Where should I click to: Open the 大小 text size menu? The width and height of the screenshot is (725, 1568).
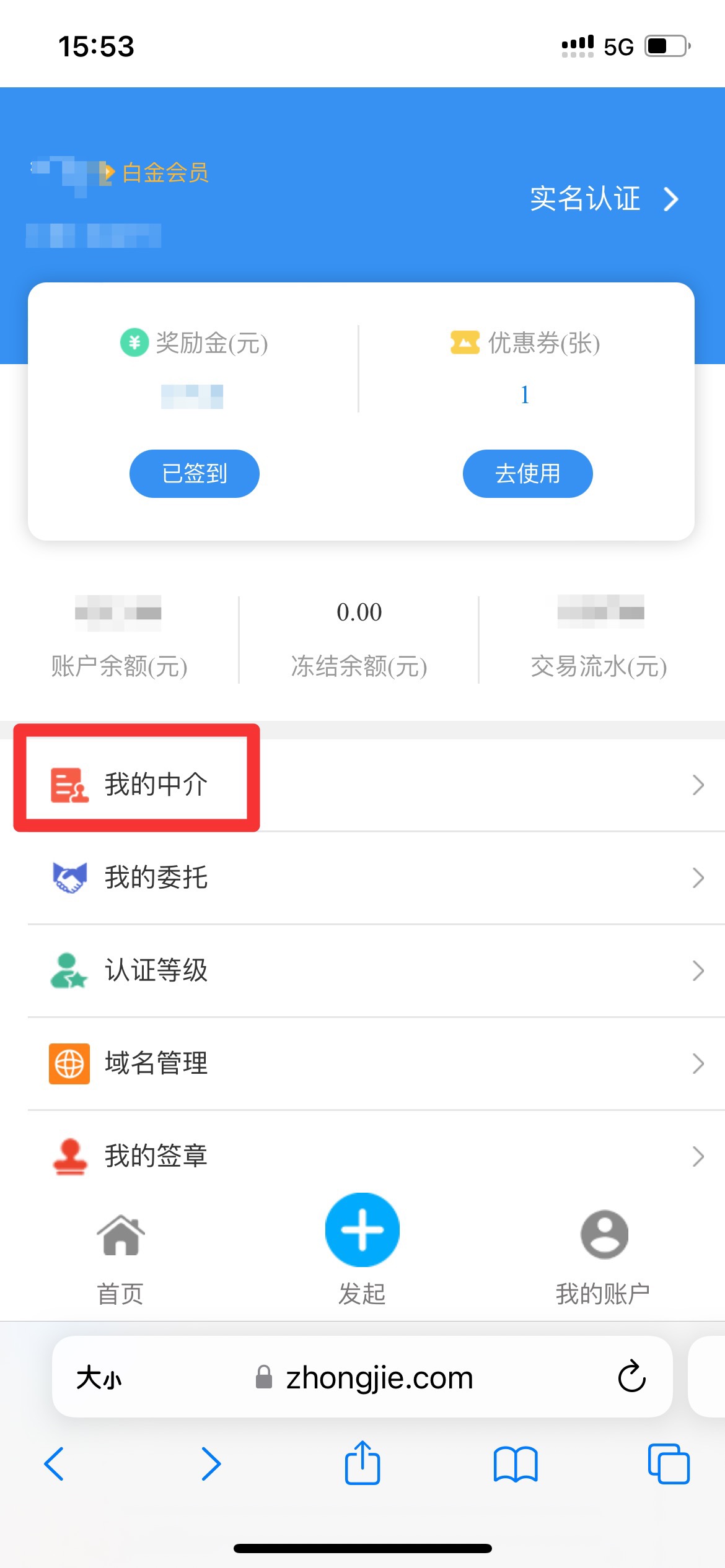point(99,1378)
